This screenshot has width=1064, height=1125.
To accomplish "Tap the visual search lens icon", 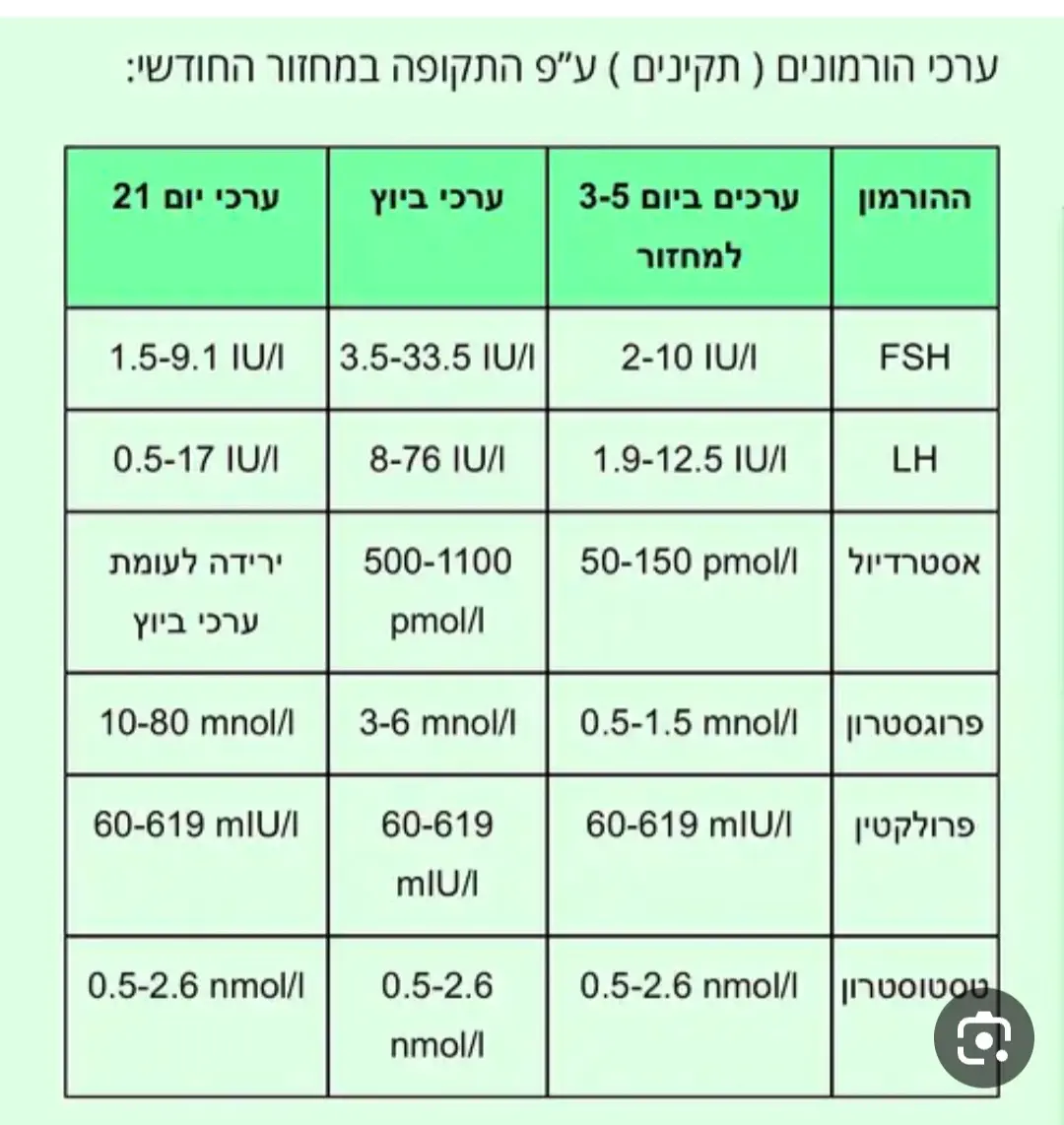I will coord(982,1038).
